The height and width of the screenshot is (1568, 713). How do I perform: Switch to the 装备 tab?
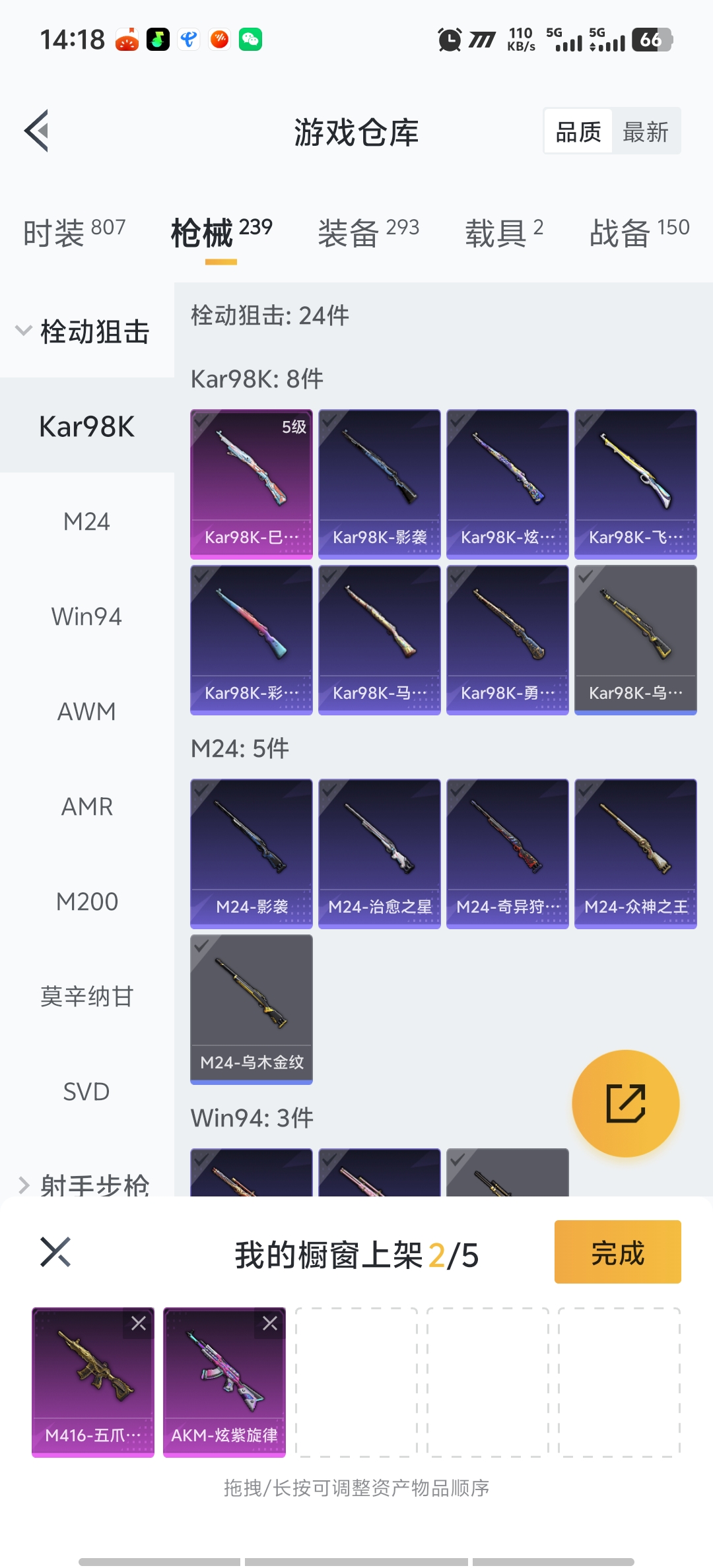368,232
